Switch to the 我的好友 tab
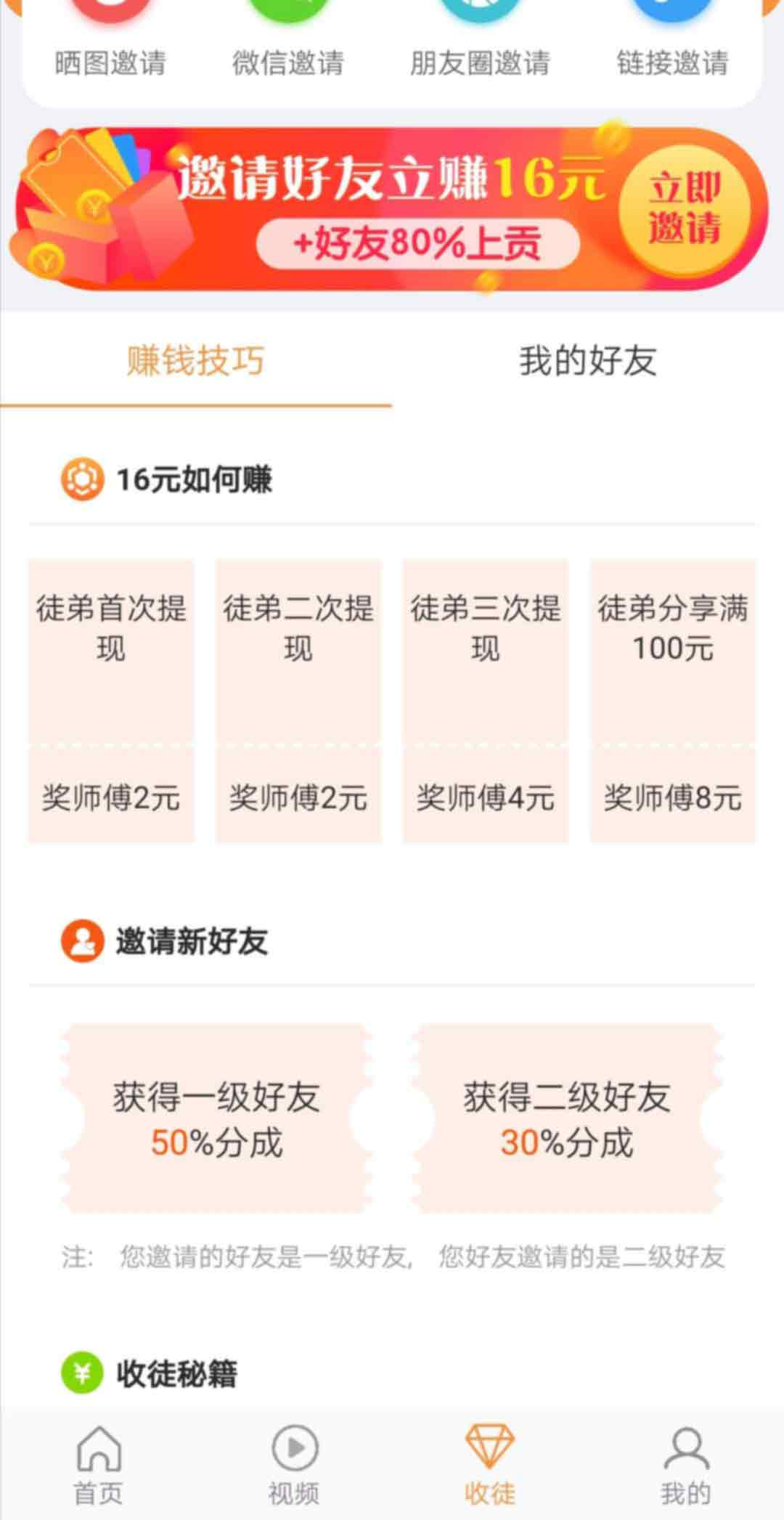Image resolution: width=784 pixels, height=1520 pixels. coord(588,361)
